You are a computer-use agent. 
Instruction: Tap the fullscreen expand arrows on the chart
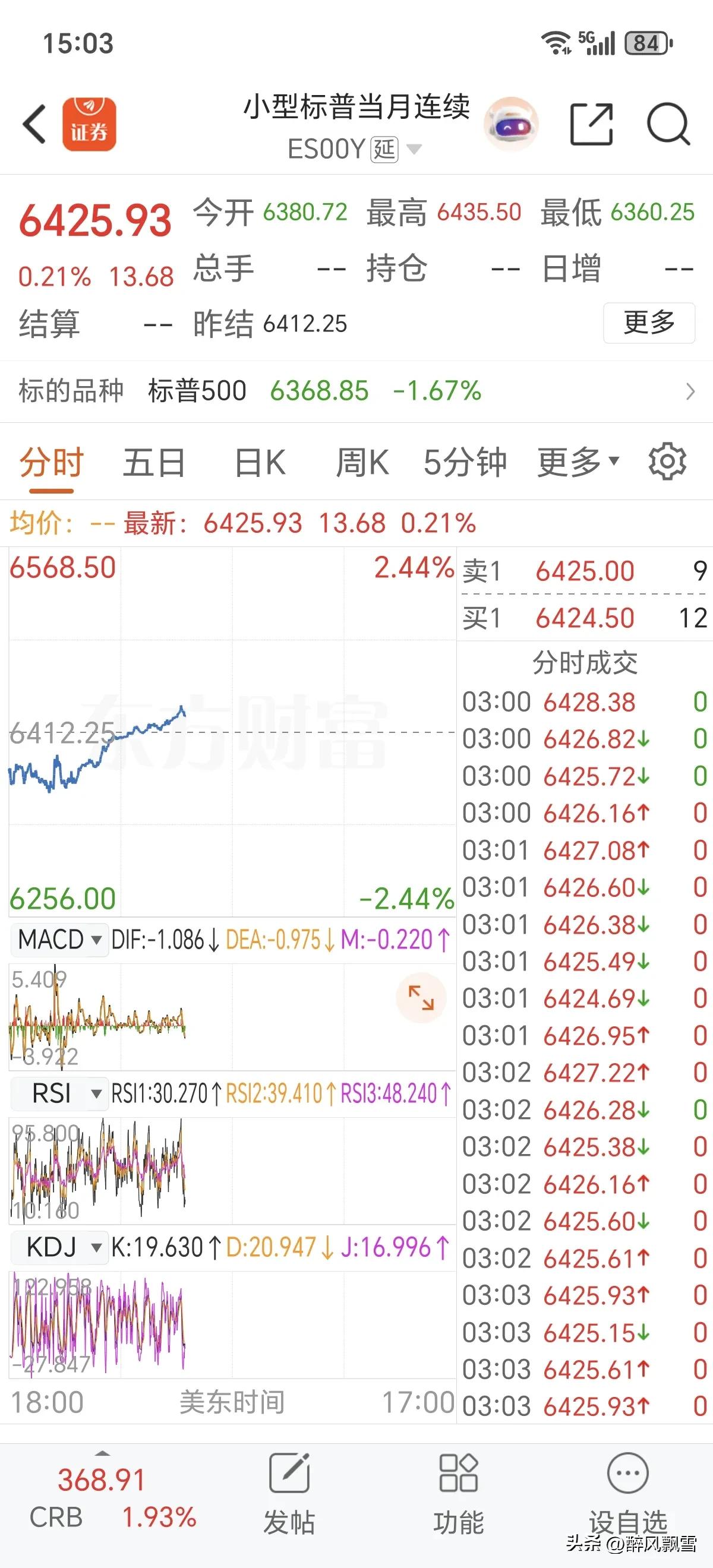[421, 997]
